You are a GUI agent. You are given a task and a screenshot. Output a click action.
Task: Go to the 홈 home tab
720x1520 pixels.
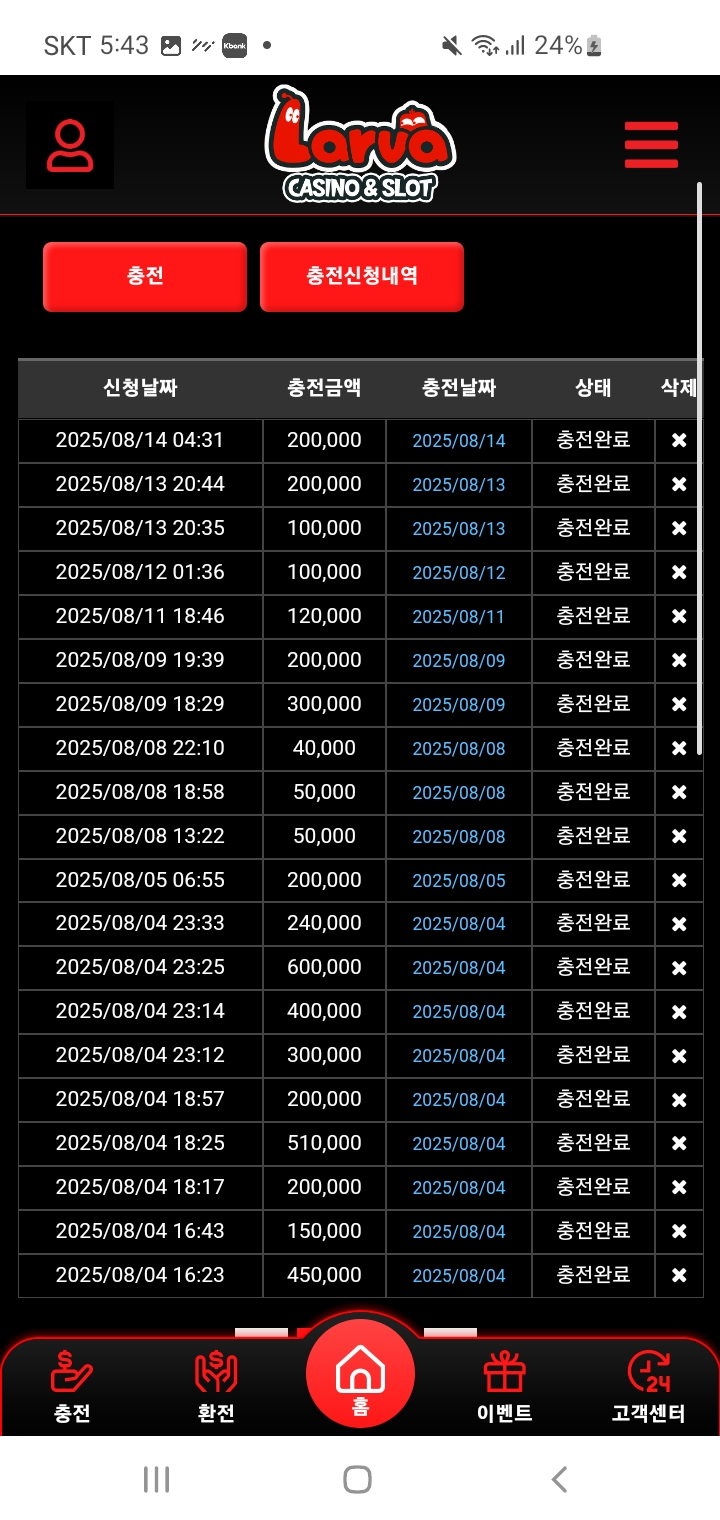click(360, 1377)
